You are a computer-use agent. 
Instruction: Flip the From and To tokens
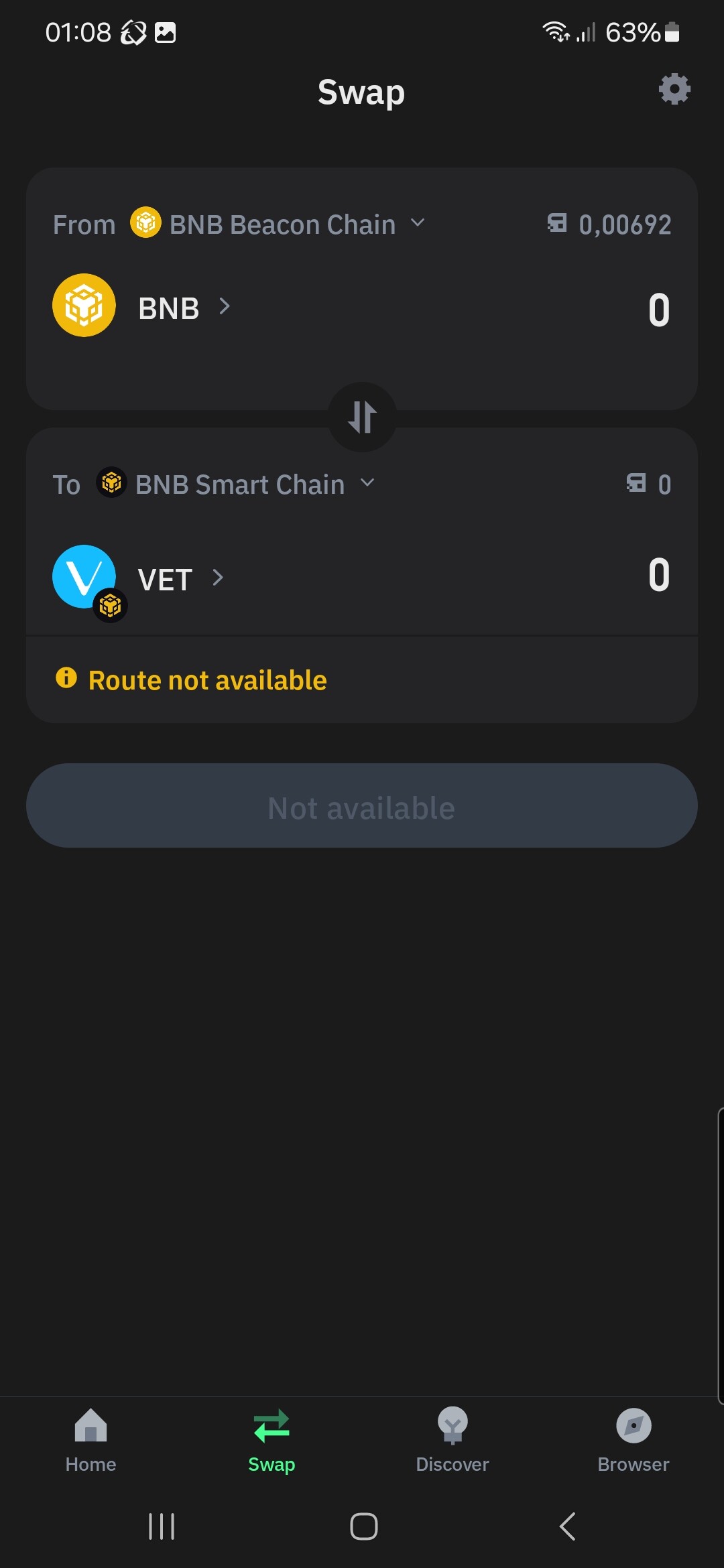click(x=362, y=417)
